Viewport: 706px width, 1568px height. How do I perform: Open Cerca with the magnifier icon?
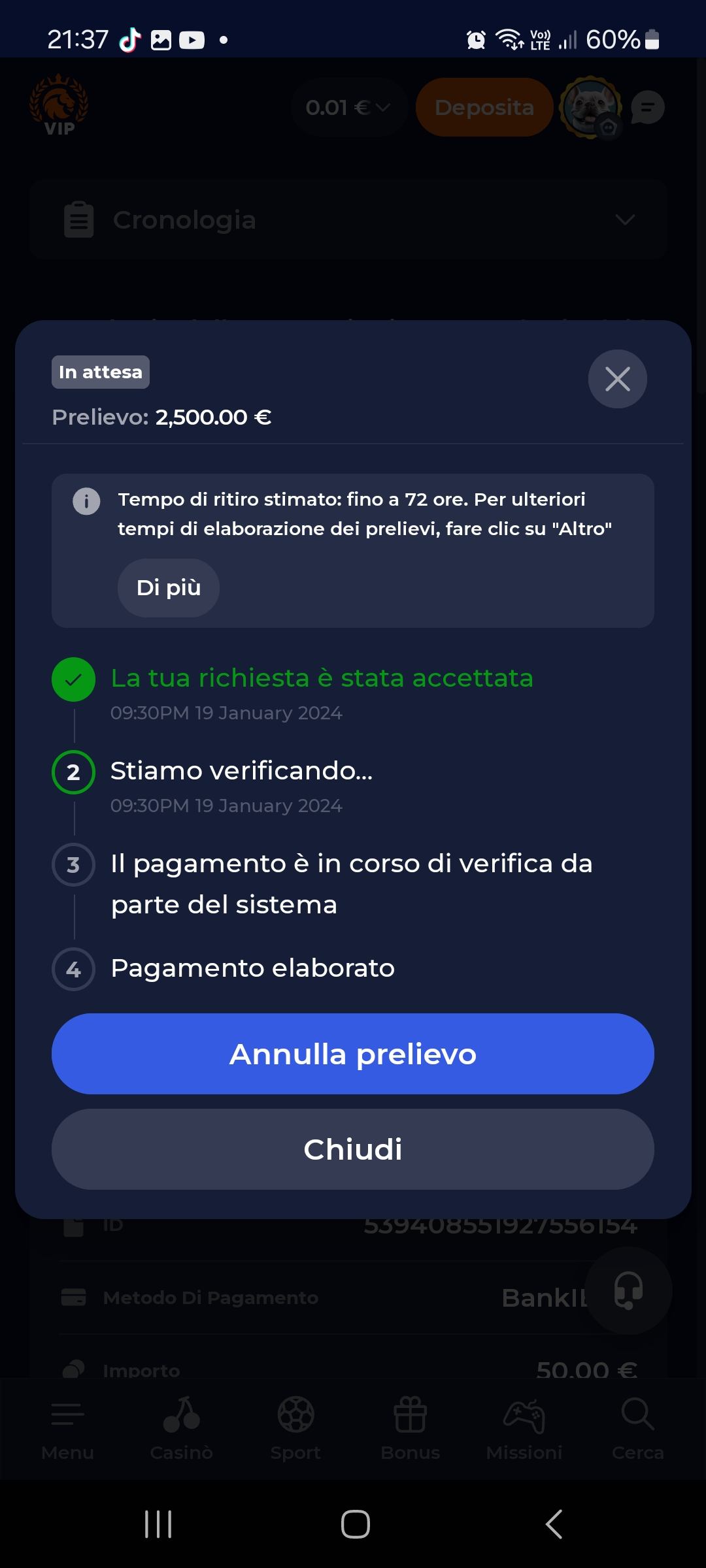(x=637, y=1413)
